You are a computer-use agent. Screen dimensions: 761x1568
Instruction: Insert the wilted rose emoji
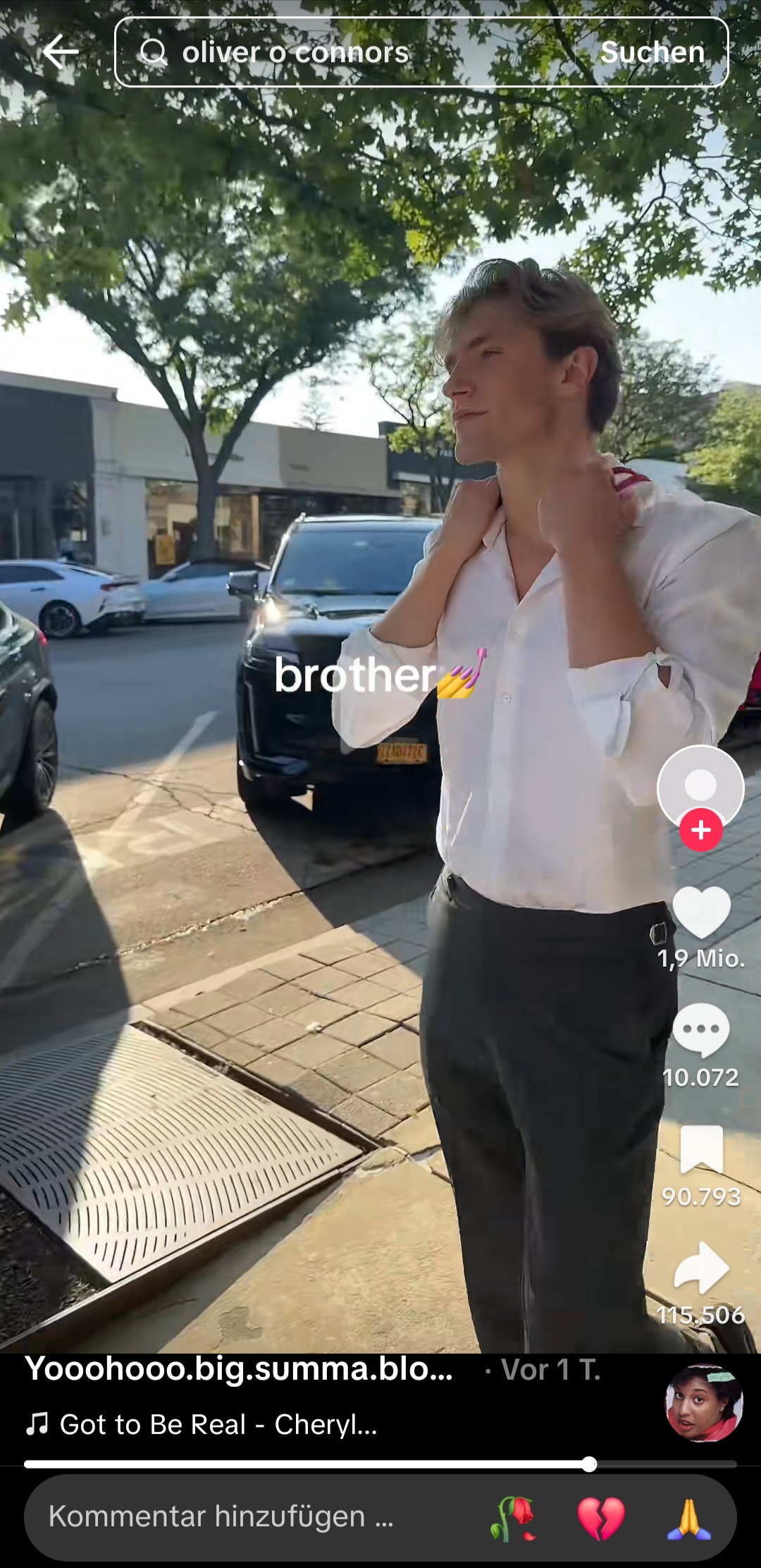tap(513, 1518)
